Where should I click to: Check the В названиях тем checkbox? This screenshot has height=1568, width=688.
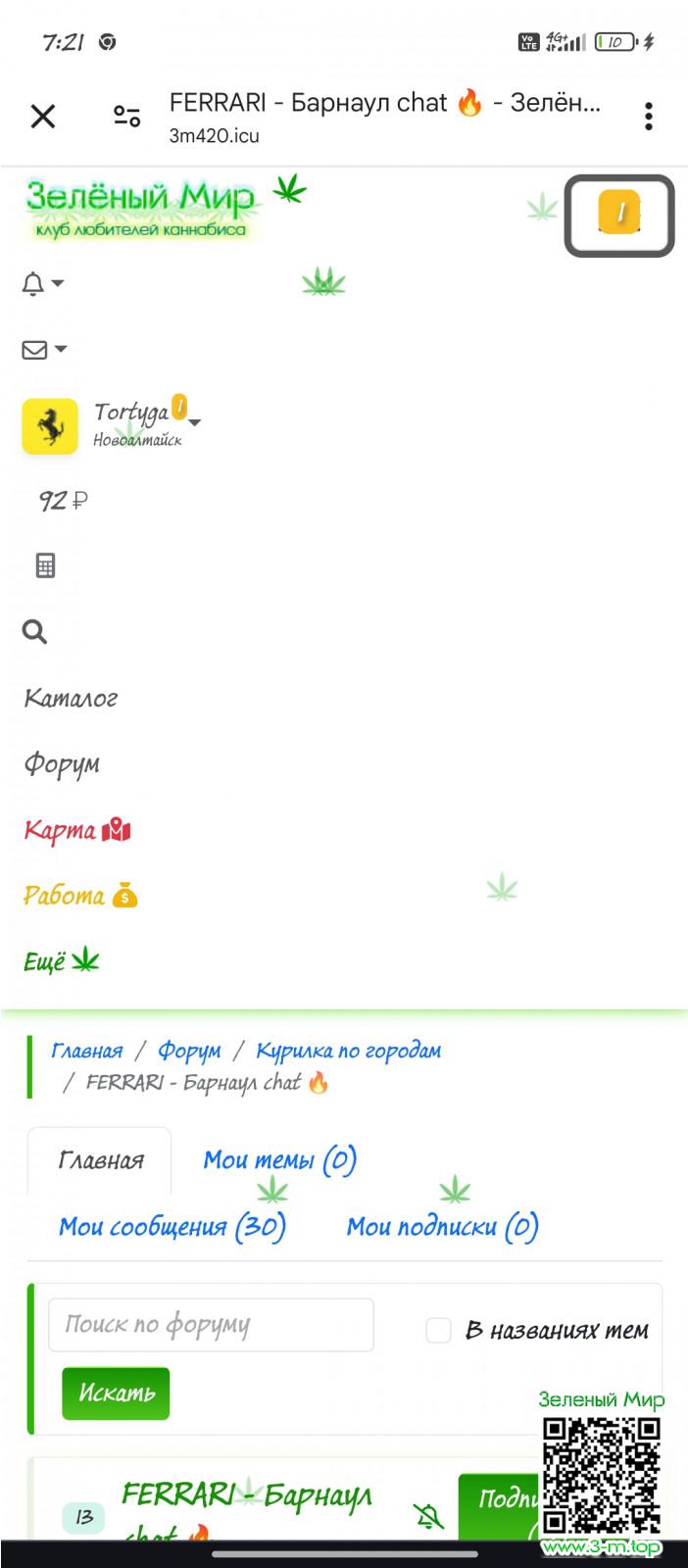pos(438,1330)
